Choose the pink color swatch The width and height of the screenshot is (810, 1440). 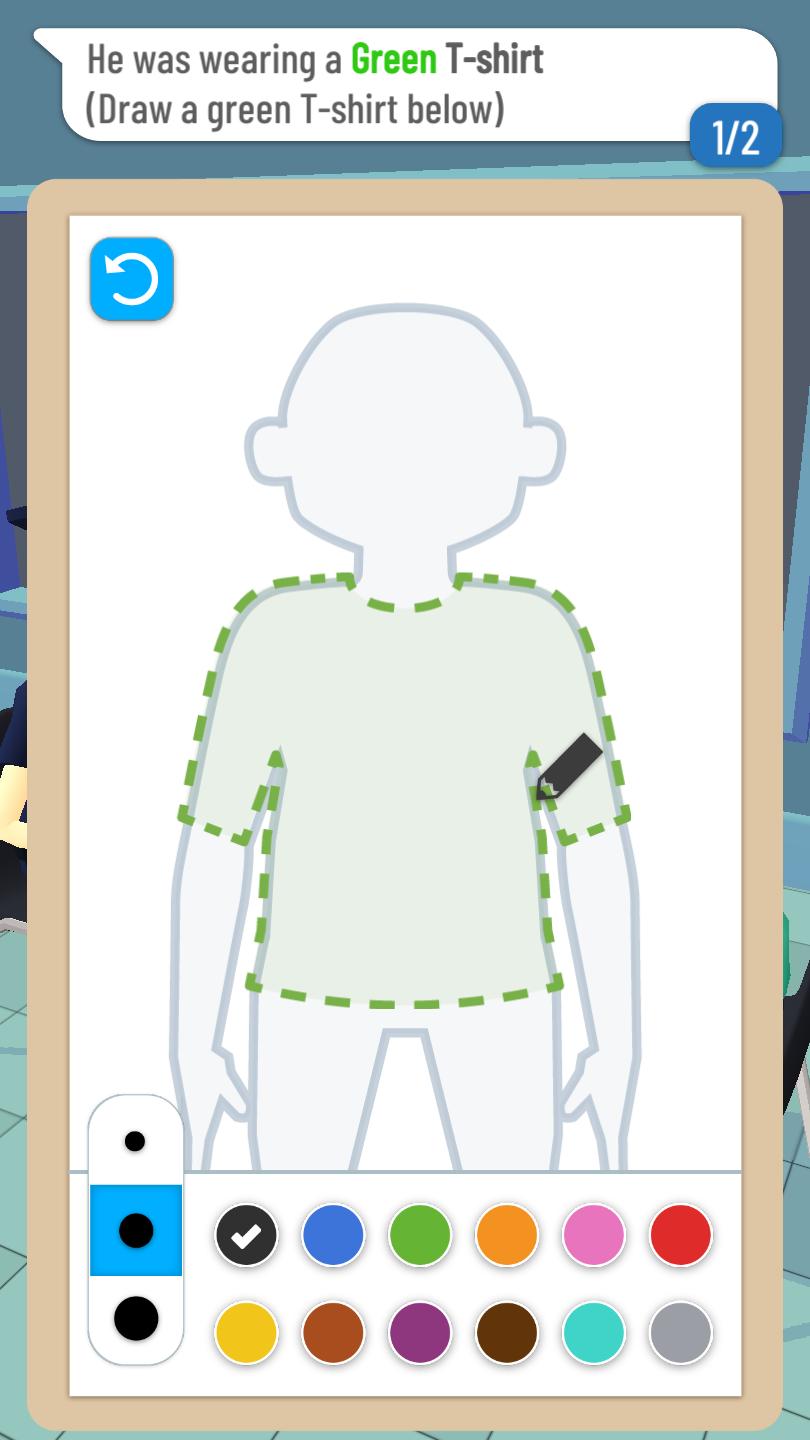(594, 1236)
